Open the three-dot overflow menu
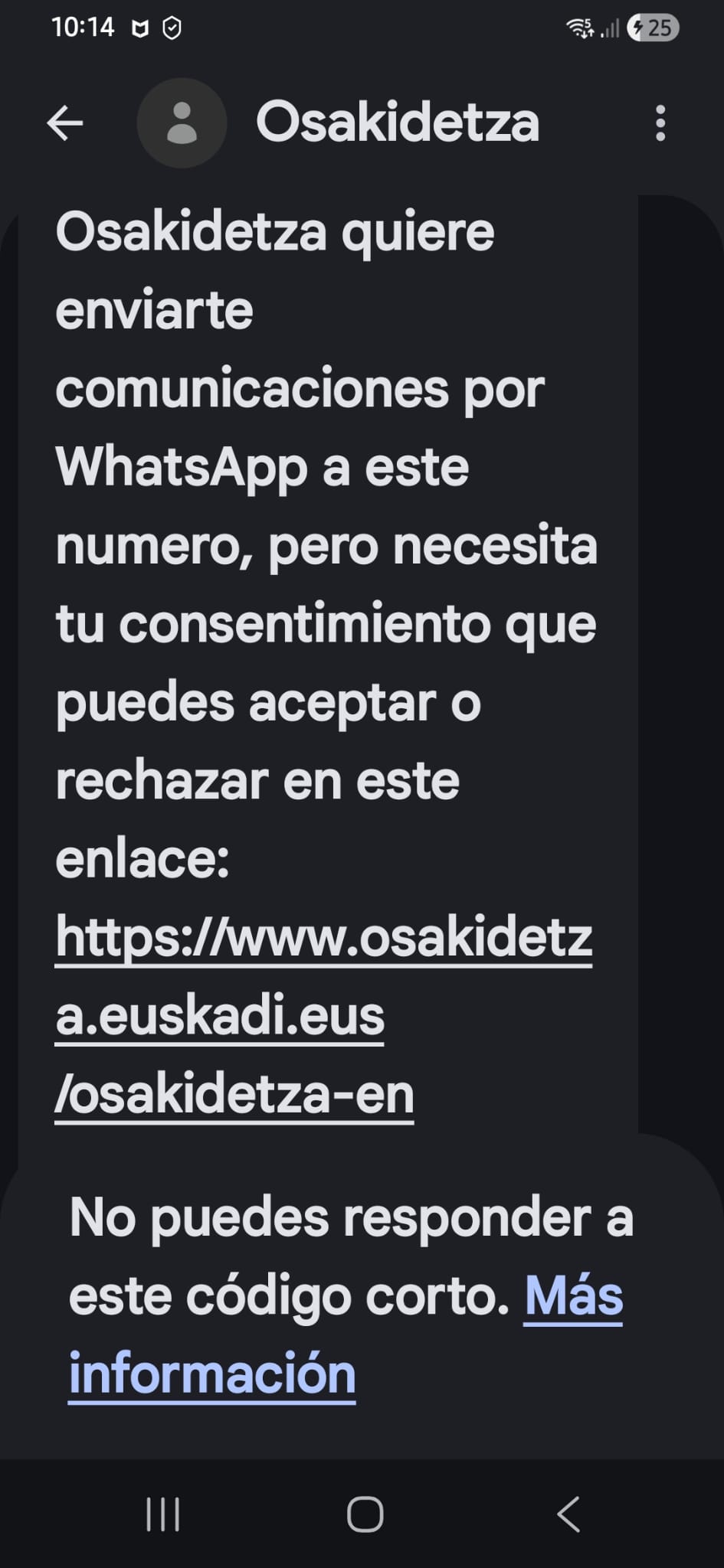 tap(660, 123)
